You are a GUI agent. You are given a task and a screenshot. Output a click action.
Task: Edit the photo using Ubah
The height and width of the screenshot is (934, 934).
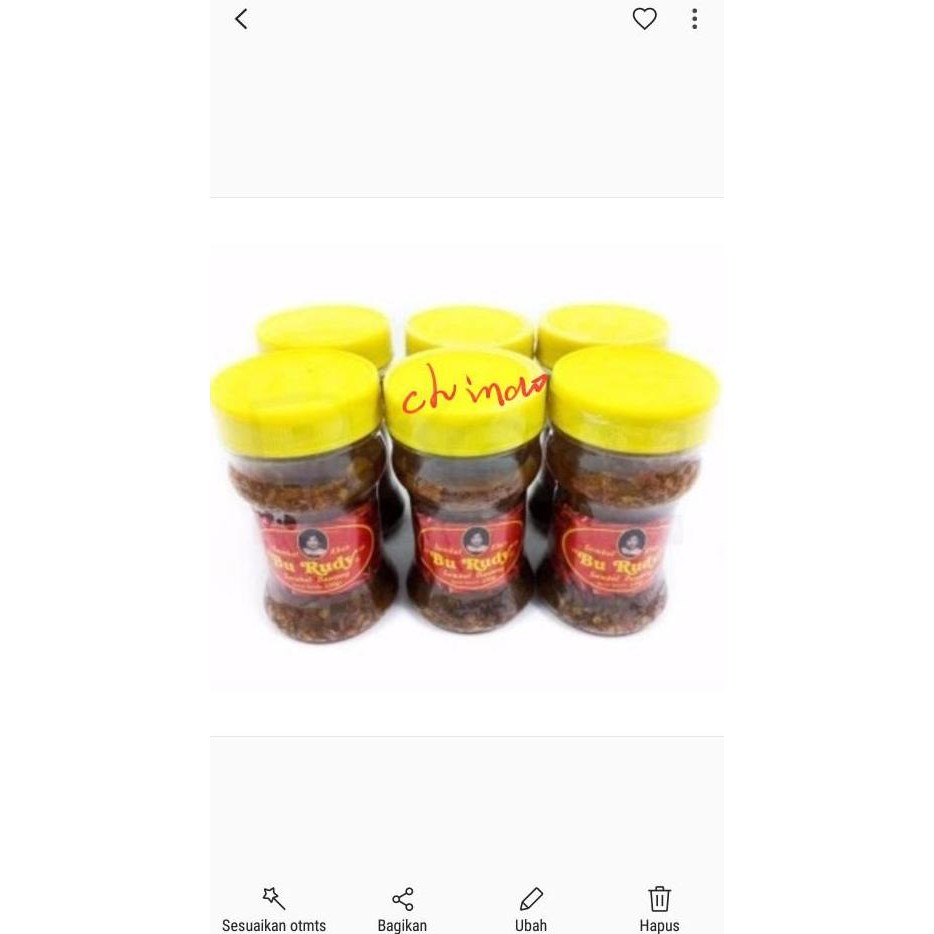coord(531,908)
